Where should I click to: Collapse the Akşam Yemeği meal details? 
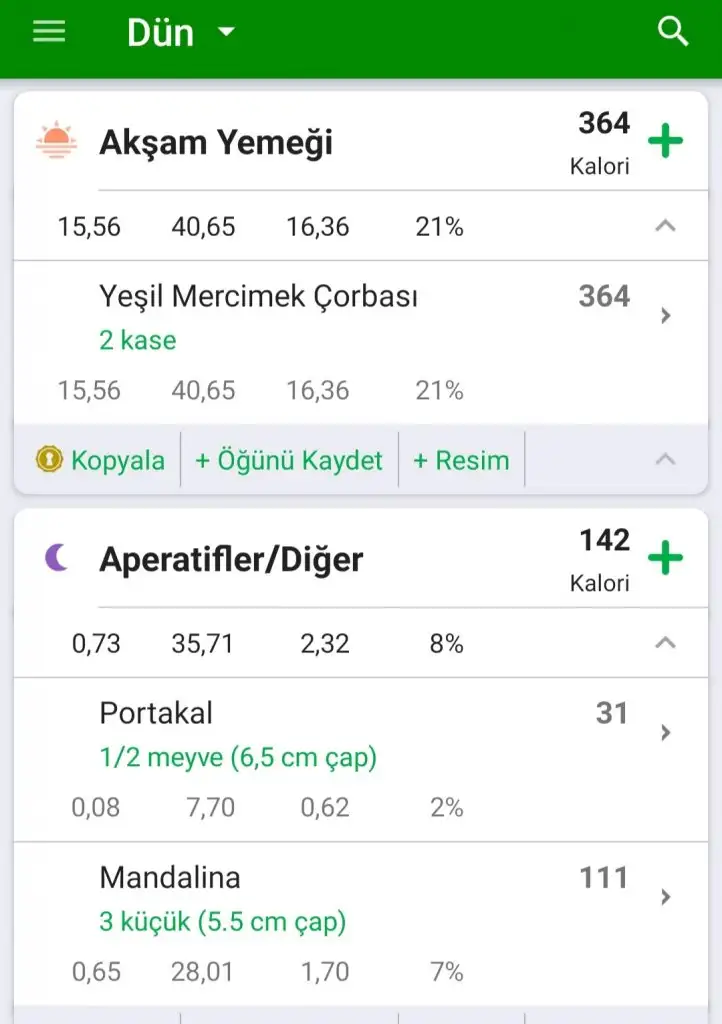[665, 227]
